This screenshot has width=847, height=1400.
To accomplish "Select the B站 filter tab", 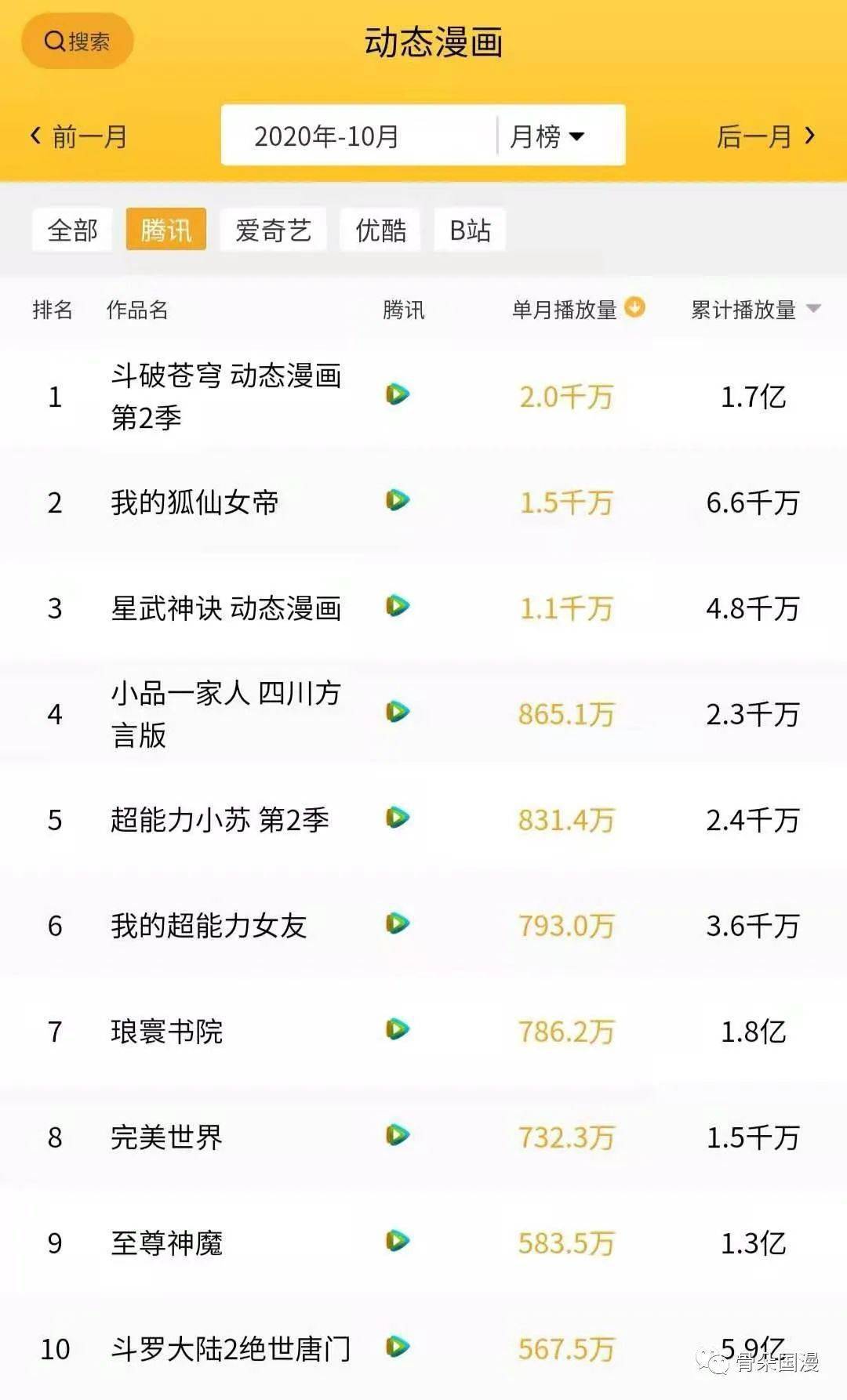I will [x=469, y=229].
